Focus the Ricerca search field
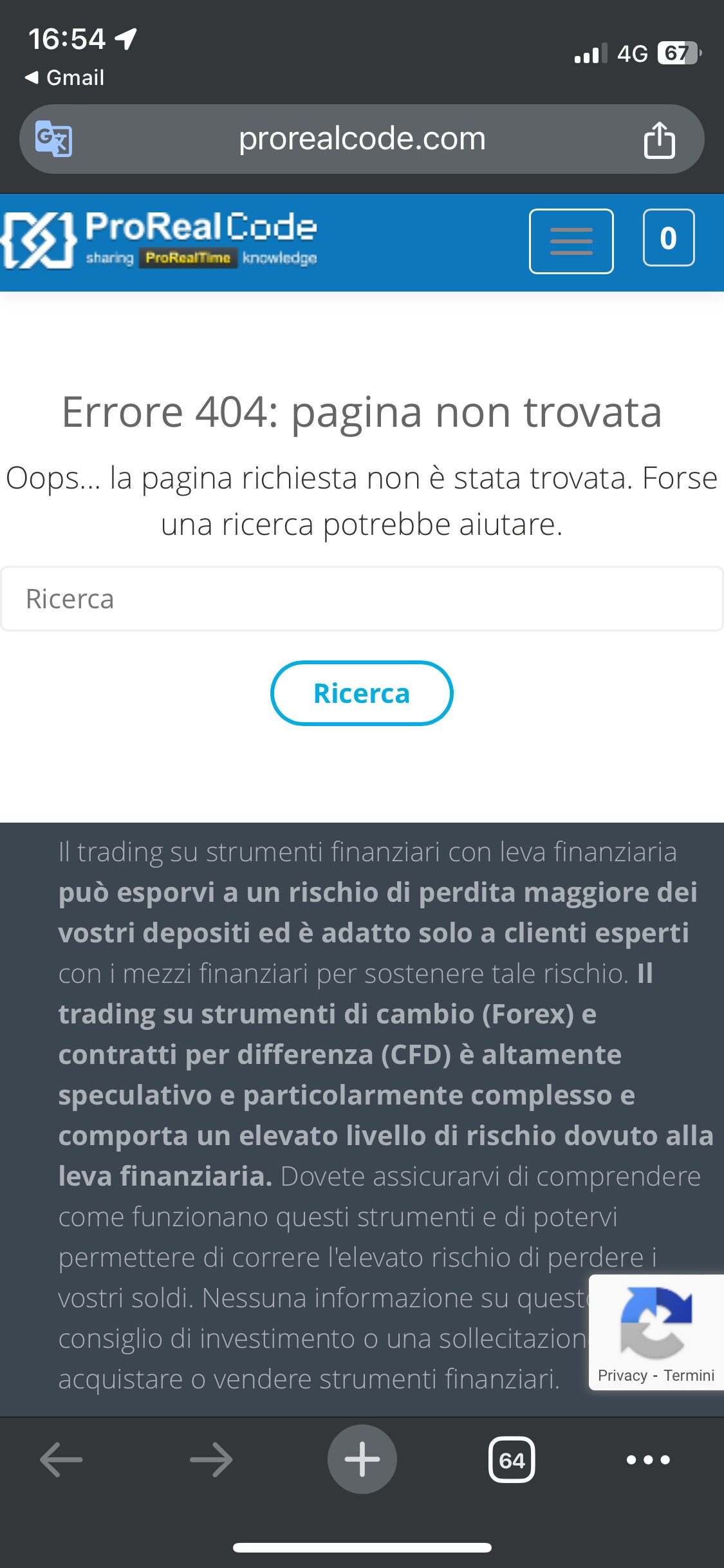The height and width of the screenshot is (1568, 724). [362, 599]
